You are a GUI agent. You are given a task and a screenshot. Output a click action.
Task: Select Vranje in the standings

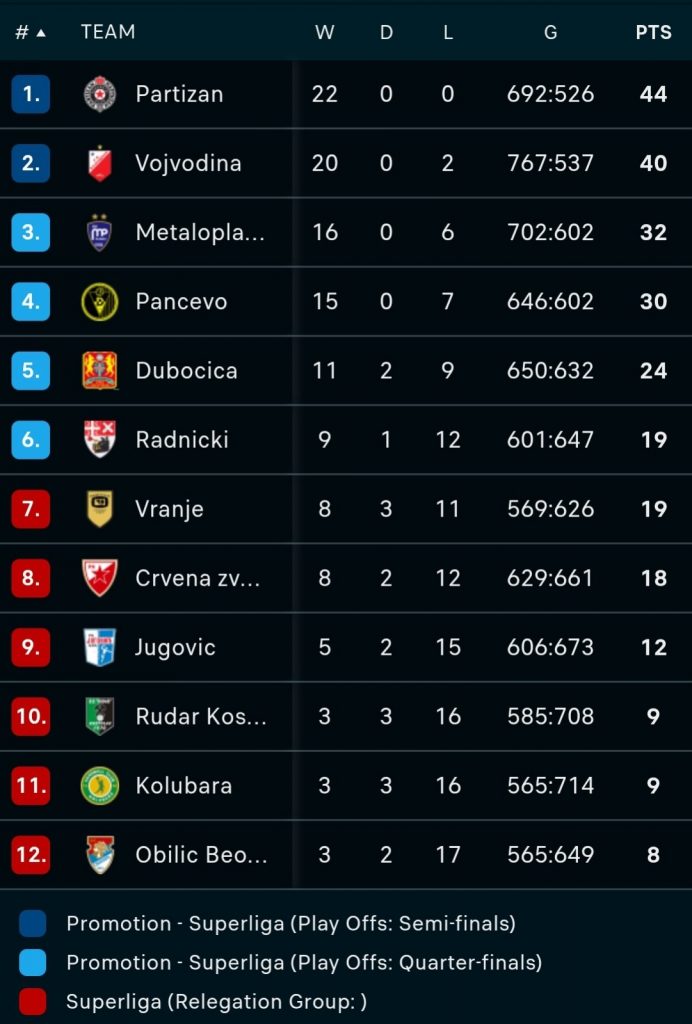[169, 509]
